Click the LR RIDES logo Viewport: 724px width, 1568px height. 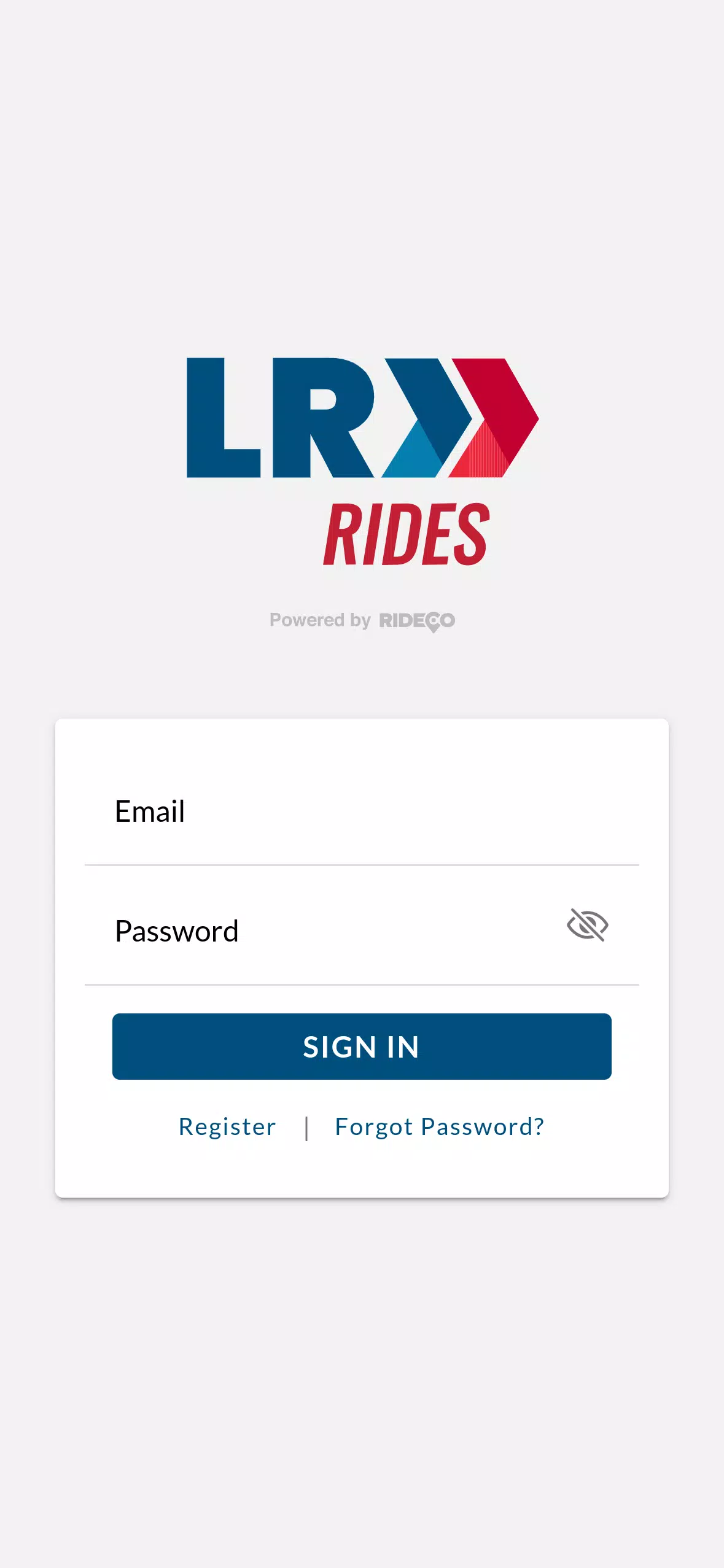(362, 461)
